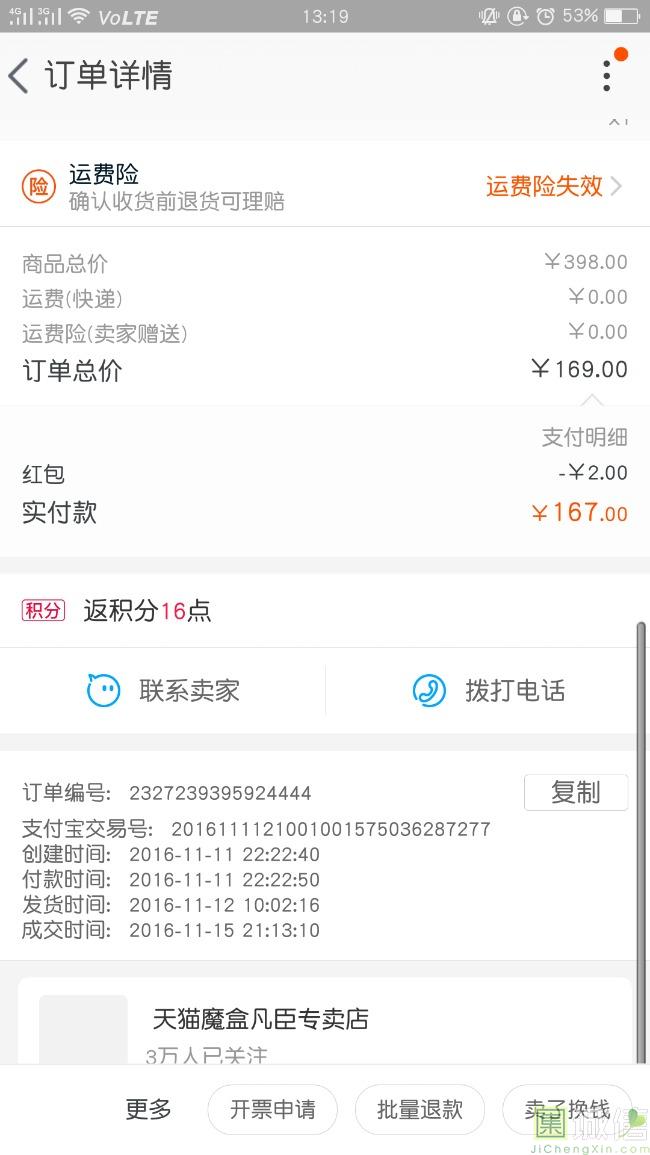
Task: Copy the order number with 复制
Action: (576, 793)
